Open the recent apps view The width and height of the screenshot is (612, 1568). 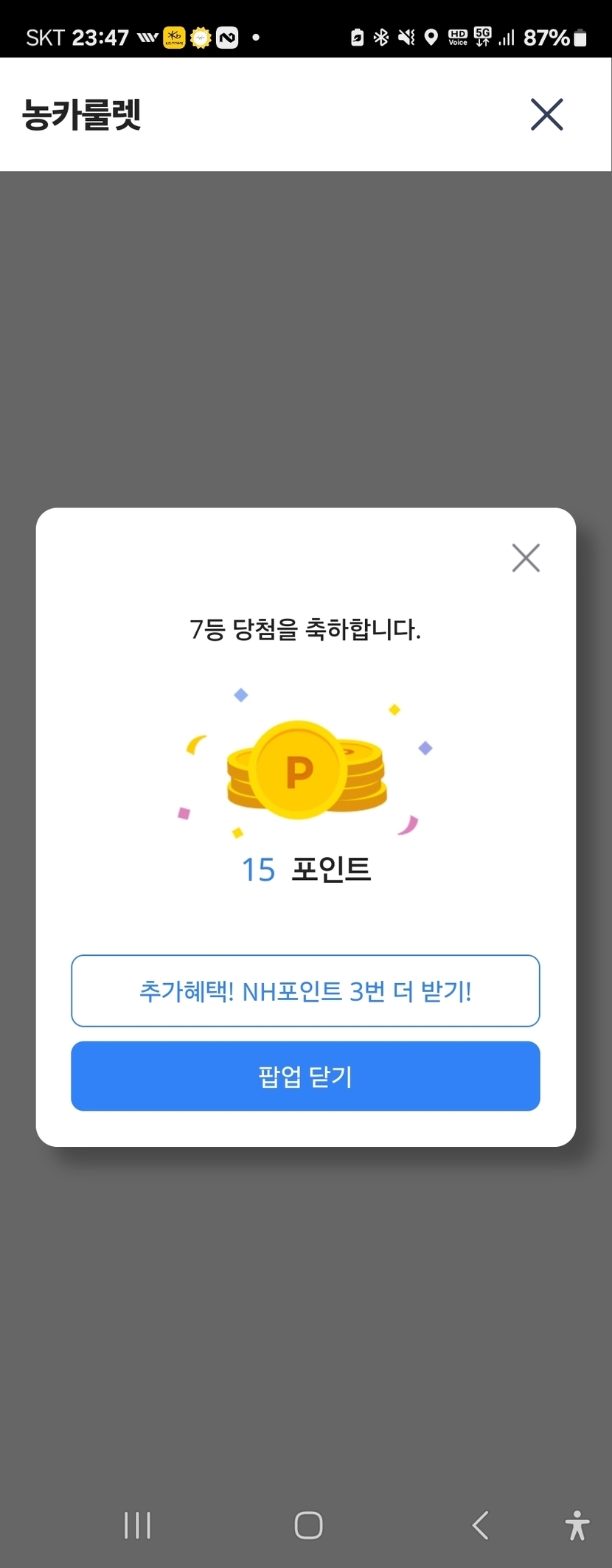point(137,1525)
